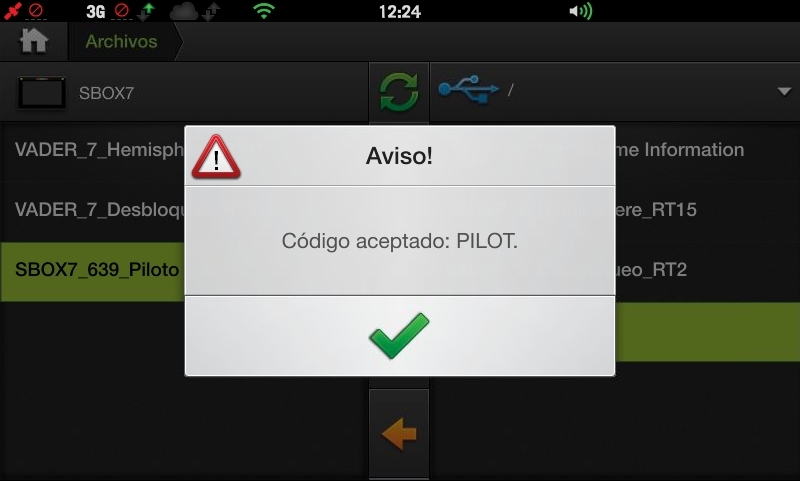Refresh the file list
800x481 pixels.
click(x=398, y=92)
